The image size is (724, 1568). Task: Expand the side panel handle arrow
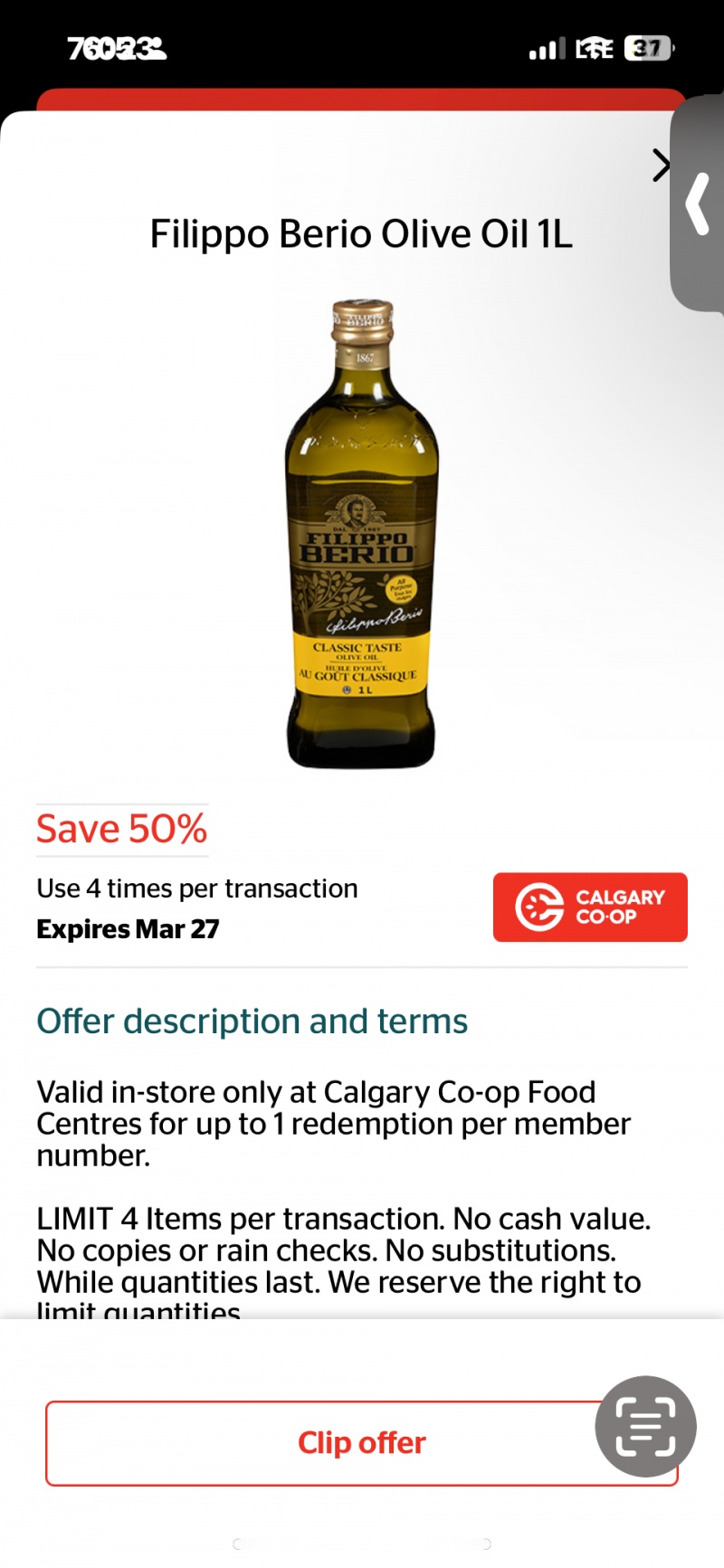click(x=698, y=204)
